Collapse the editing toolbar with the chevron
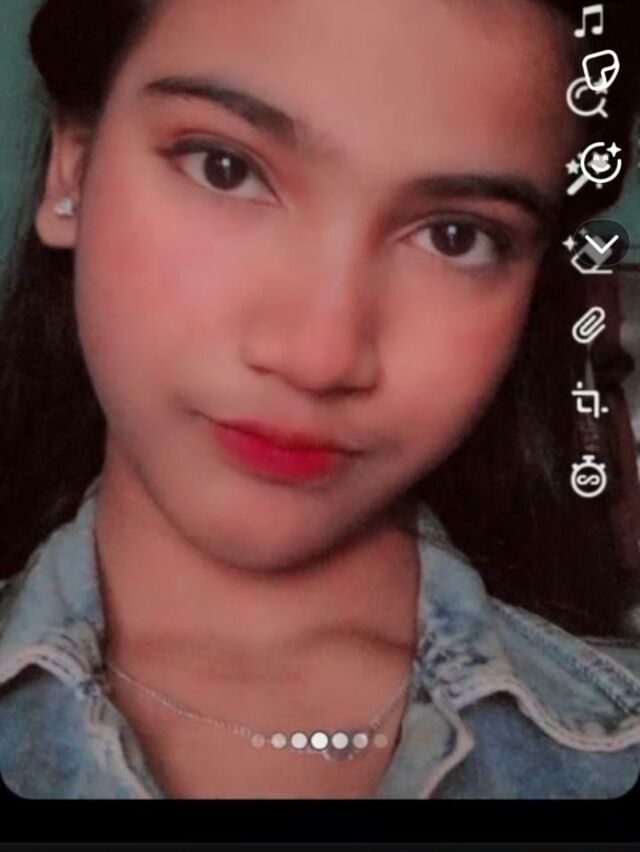The width and height of the screenshot is (640, 852). [604, 242]
